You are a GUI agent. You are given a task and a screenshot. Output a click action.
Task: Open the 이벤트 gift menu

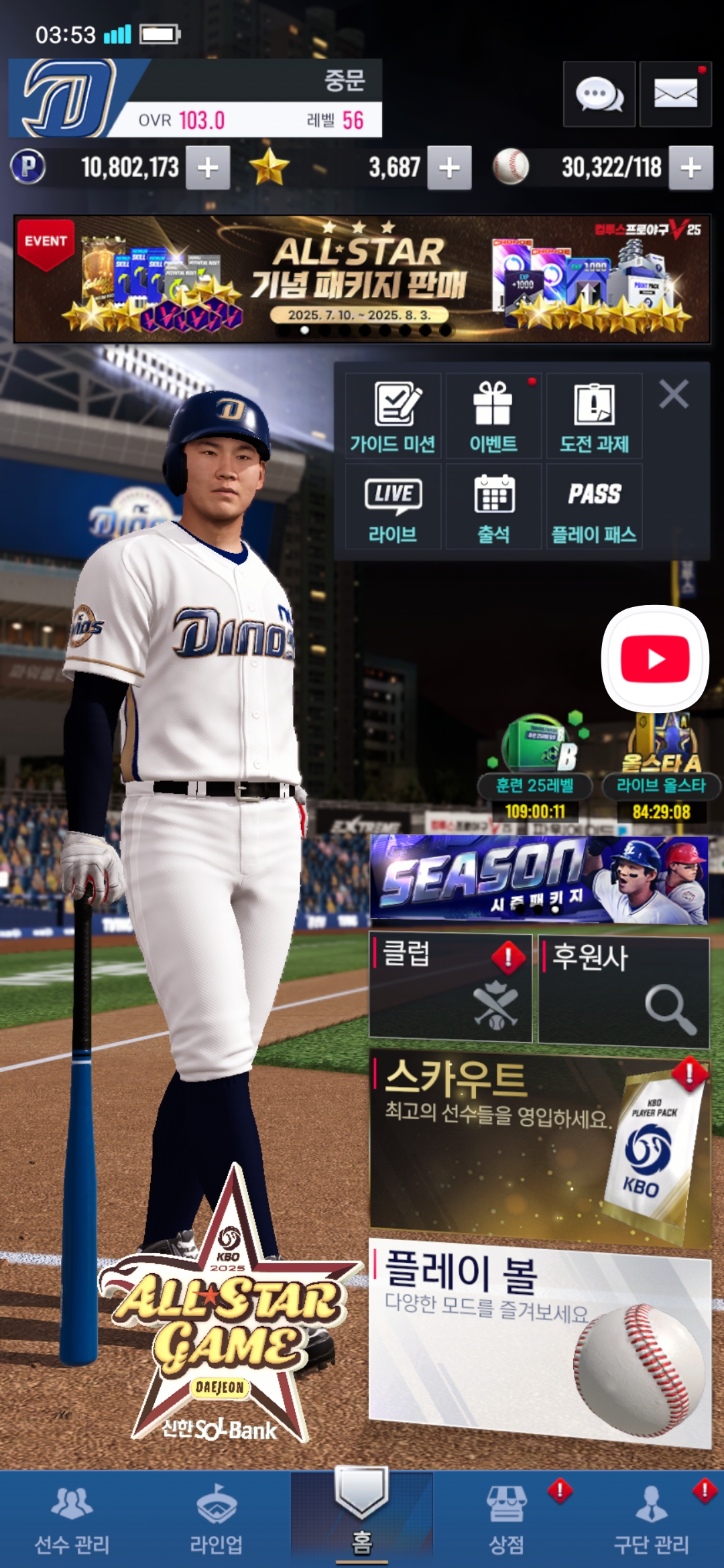493,417
